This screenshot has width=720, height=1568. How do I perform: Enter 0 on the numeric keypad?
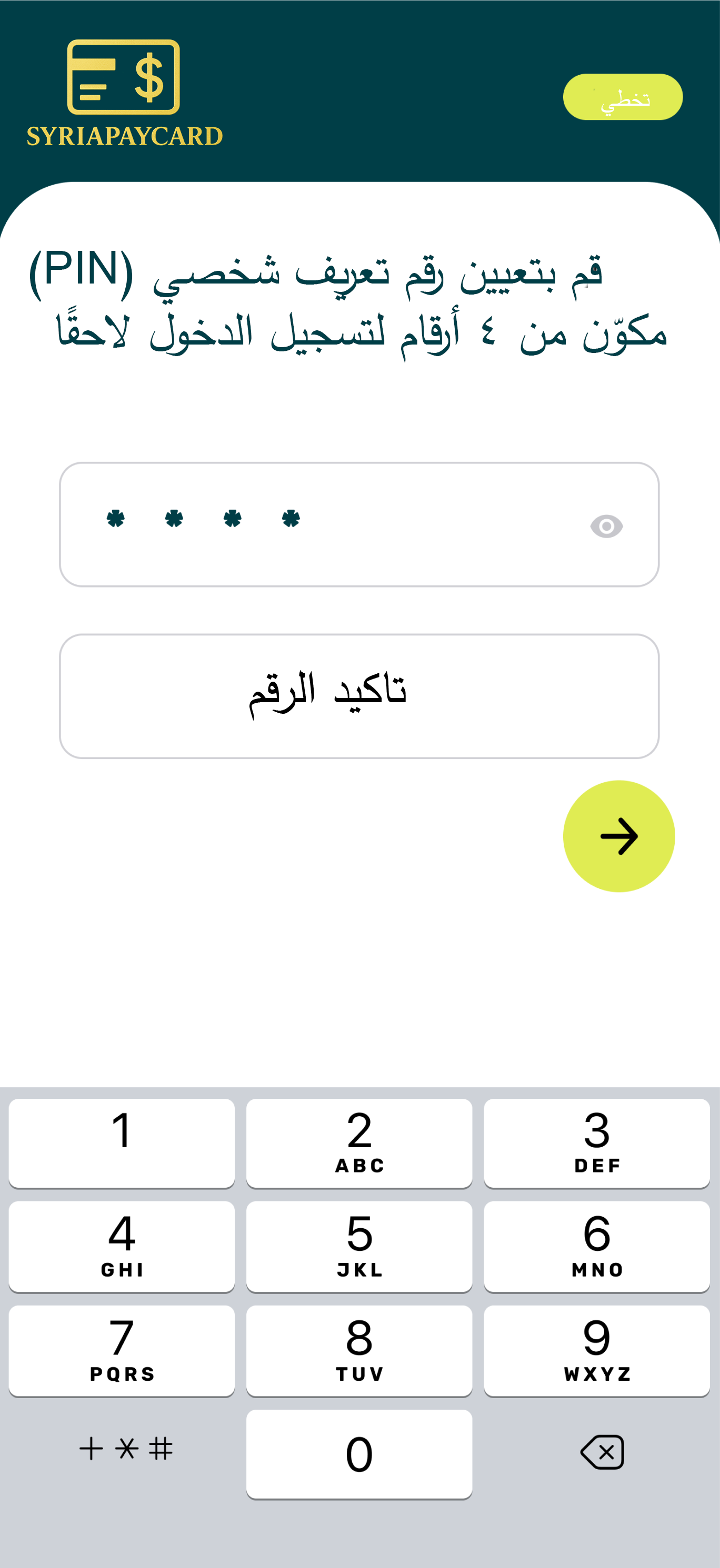(x=359, y=1453)
